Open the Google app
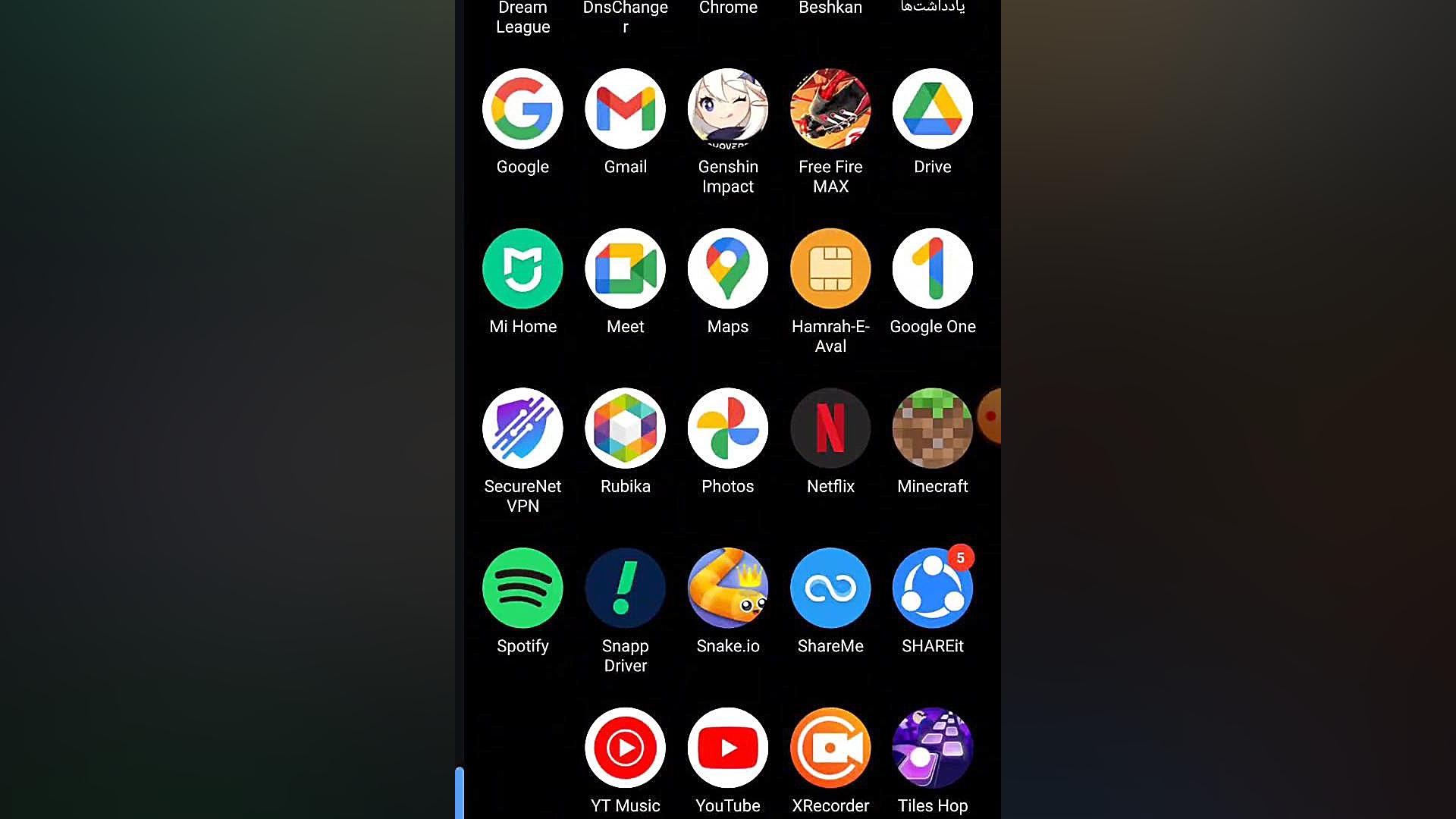1456x819 pixels. [522, 109]
